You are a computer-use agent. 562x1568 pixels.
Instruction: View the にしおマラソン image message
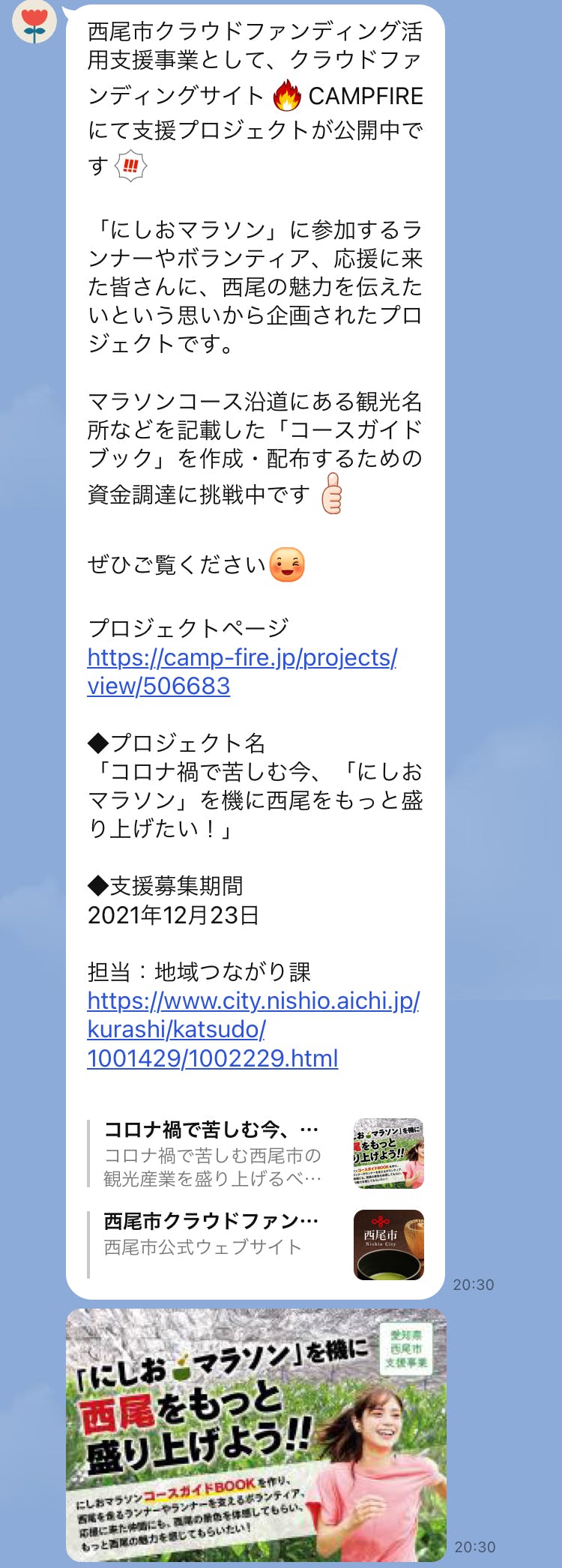[256, 1436]
